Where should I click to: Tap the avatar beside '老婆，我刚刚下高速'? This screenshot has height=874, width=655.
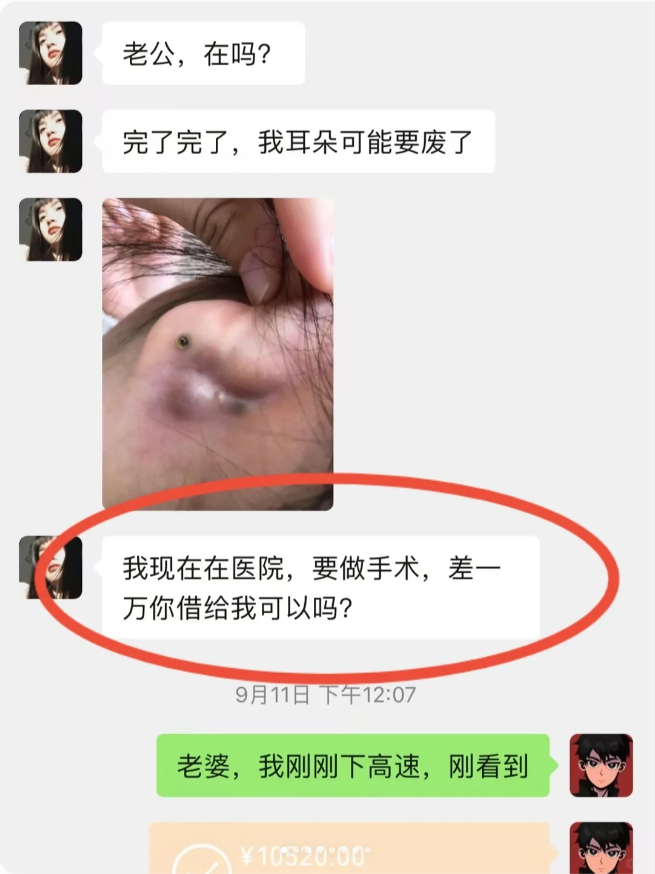click(601, 765)
